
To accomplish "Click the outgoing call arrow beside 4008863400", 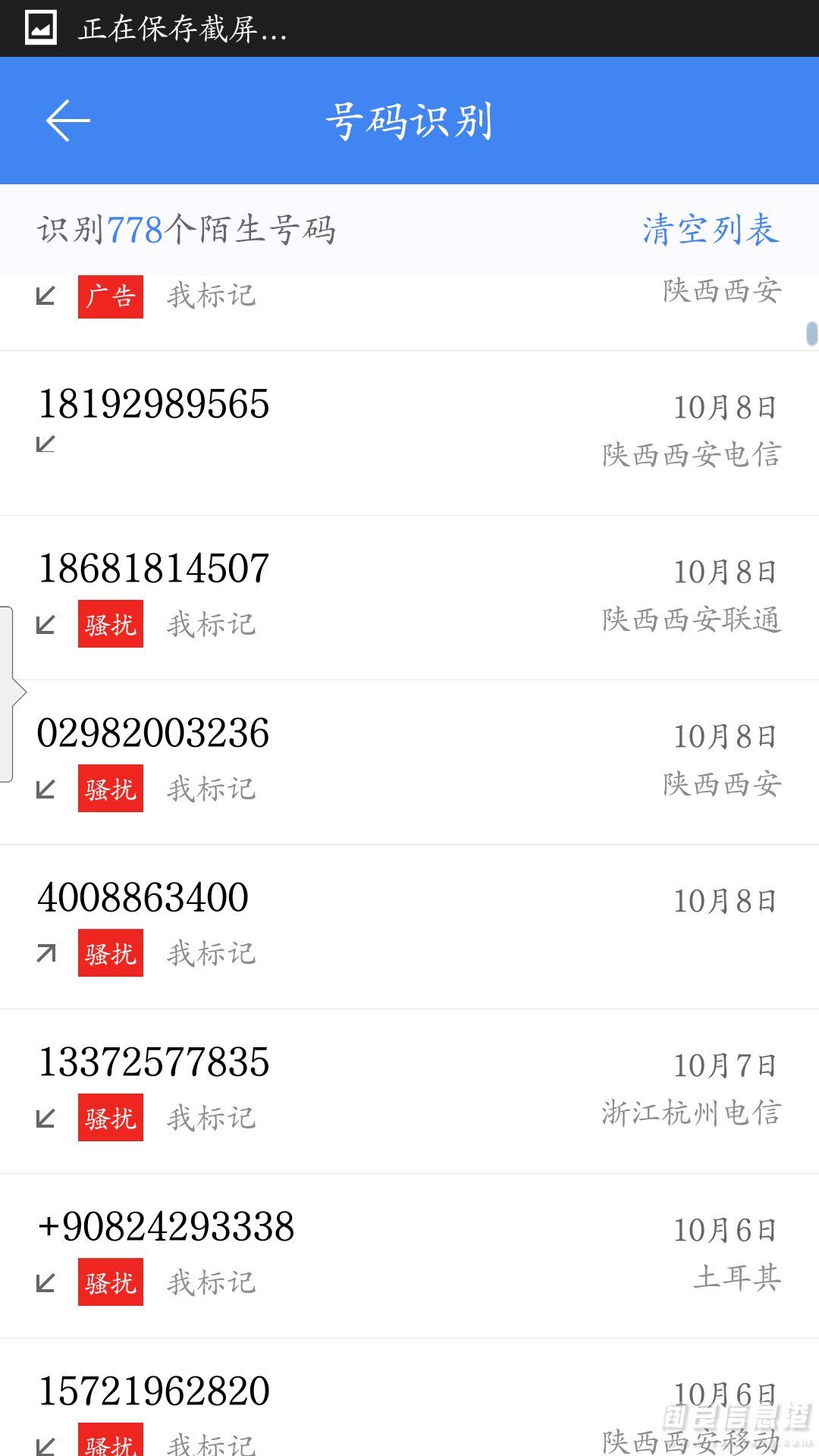I will point(45,952).
